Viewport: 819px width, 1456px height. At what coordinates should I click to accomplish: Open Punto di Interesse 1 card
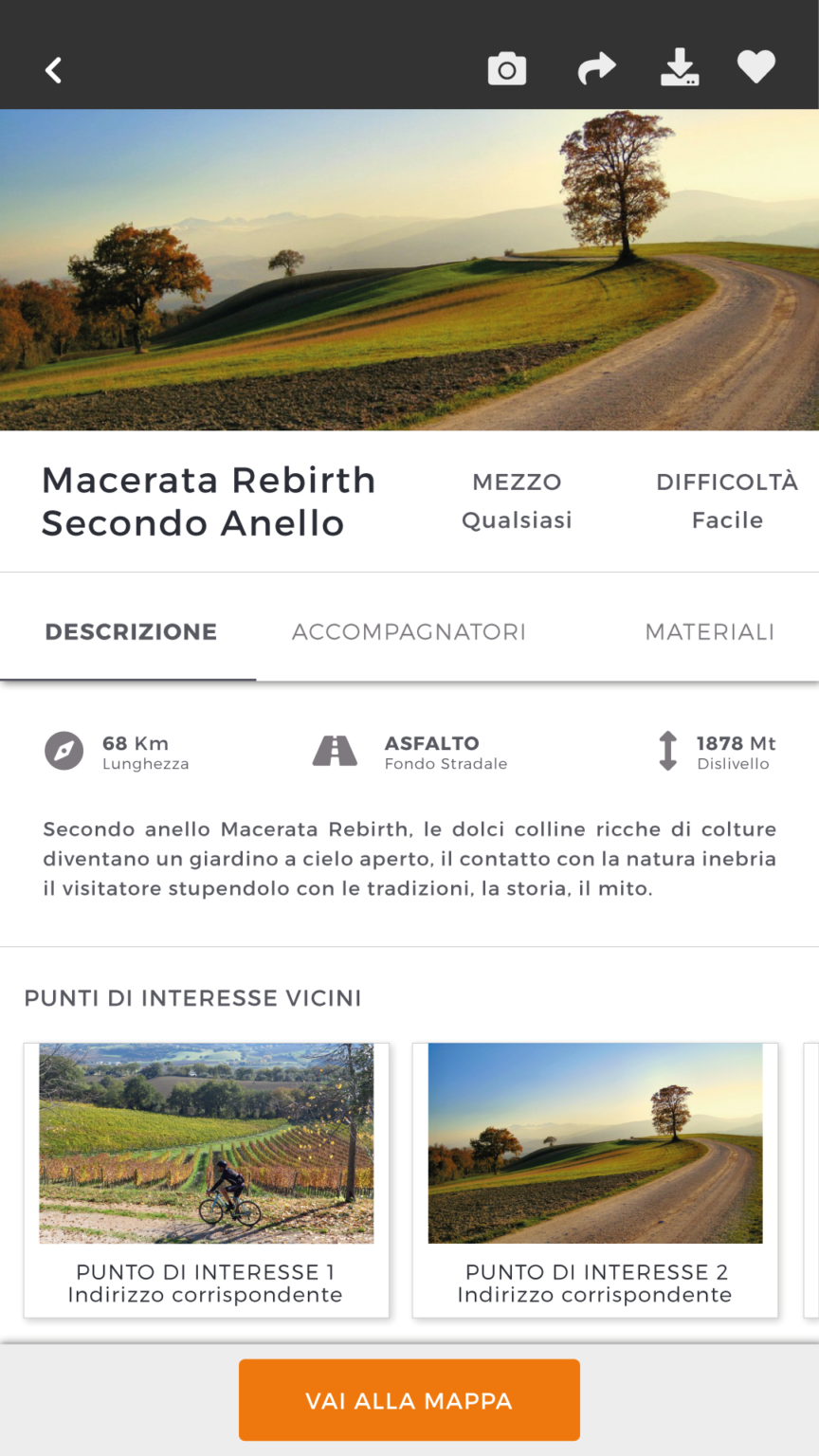(x=206, y=1180)
